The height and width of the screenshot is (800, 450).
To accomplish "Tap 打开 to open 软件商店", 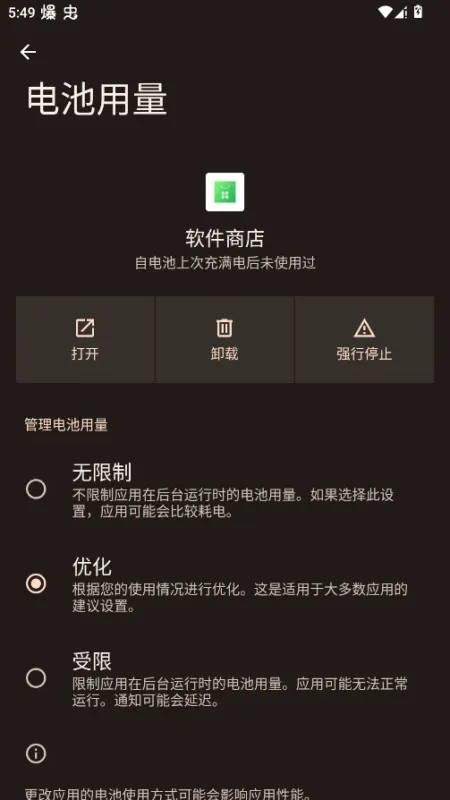I will coord(85,339).
